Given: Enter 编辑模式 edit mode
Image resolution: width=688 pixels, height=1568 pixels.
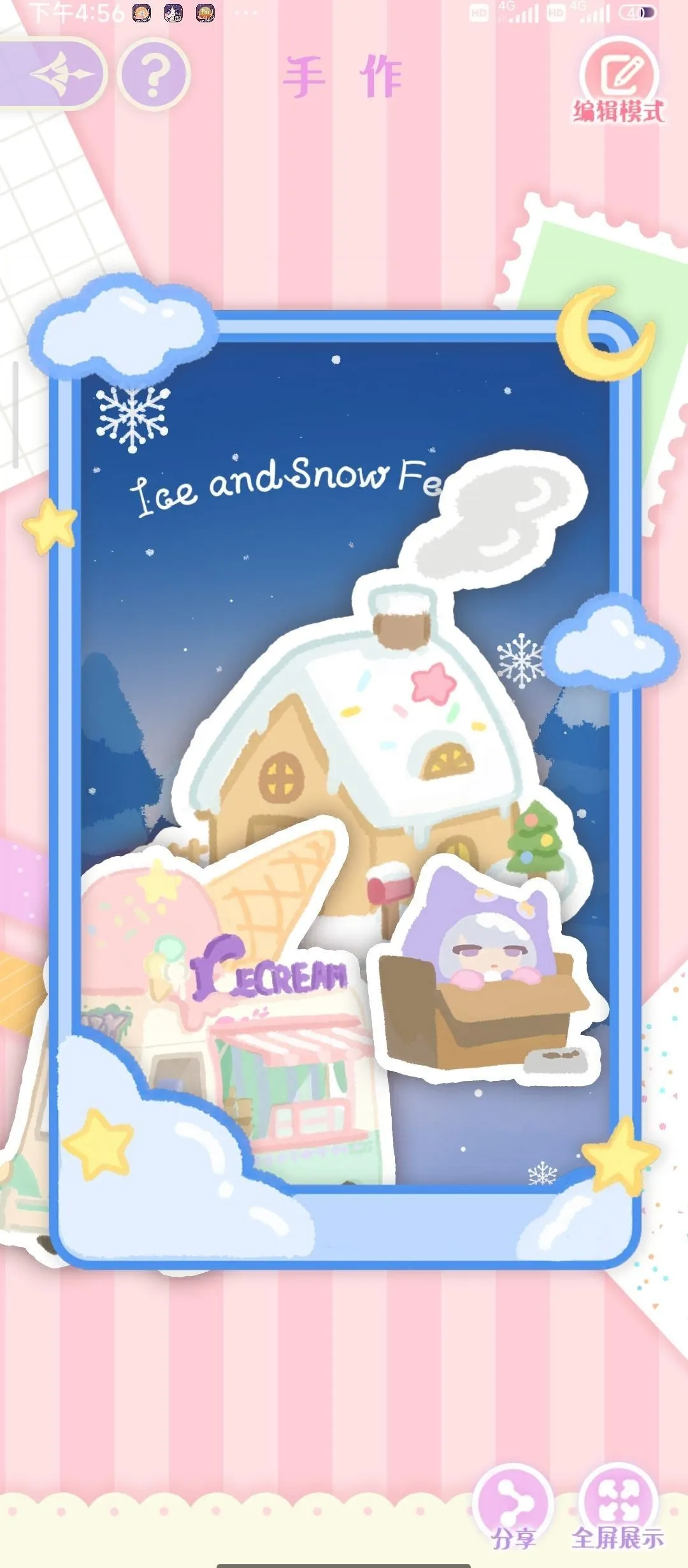Looking at the screenshot, I should click(619, 80).
